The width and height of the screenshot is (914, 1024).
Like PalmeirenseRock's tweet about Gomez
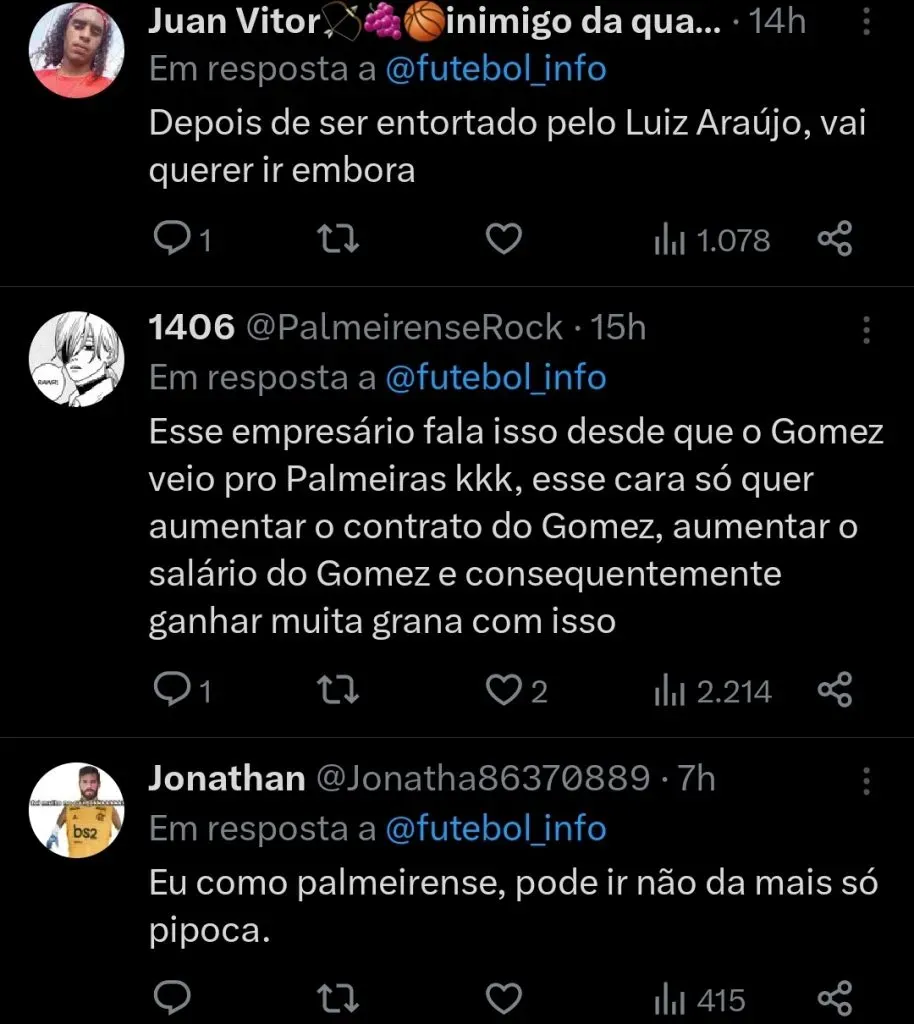[x=504, y=691]
